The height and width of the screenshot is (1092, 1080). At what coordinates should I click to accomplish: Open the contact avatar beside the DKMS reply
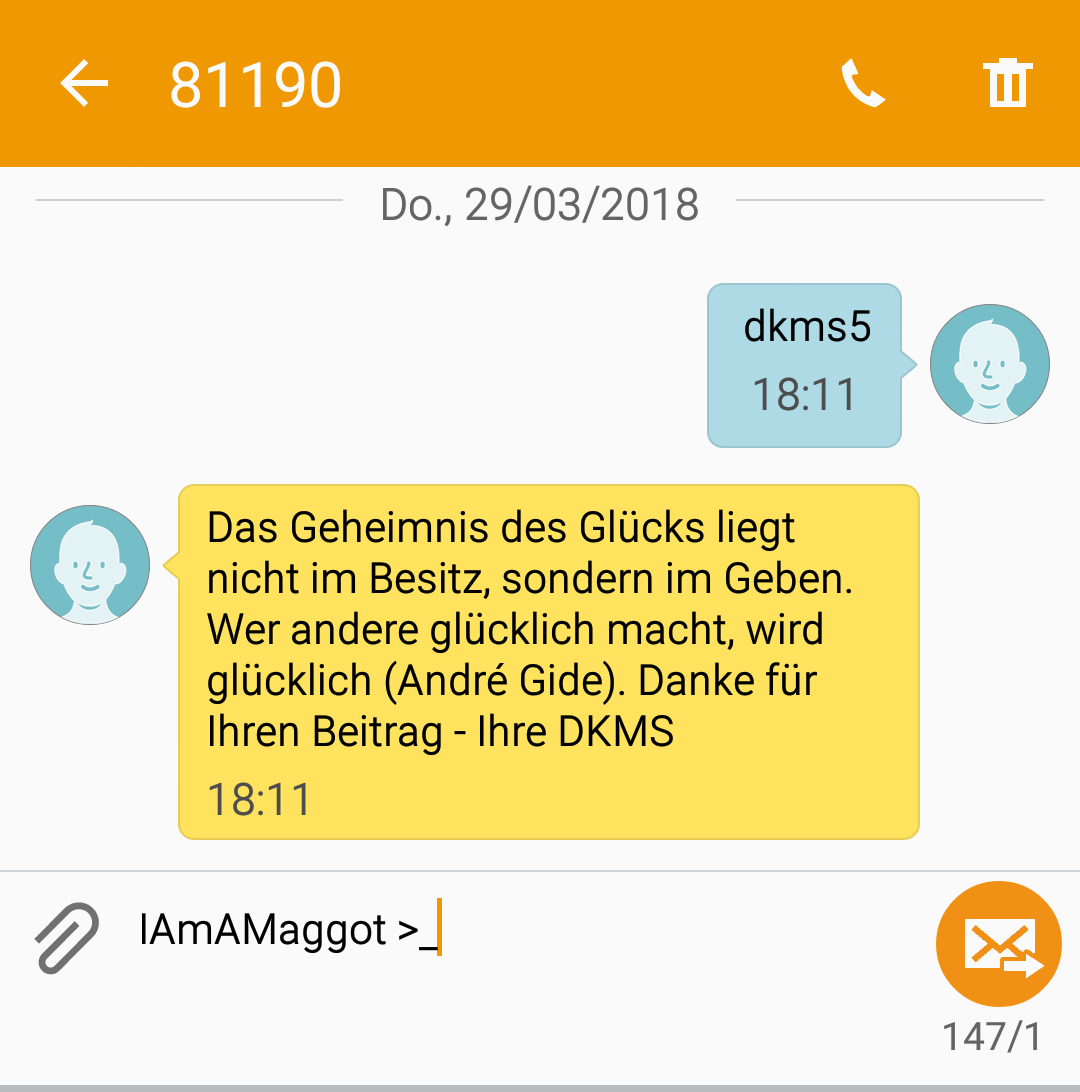click(x=90, y=565)
